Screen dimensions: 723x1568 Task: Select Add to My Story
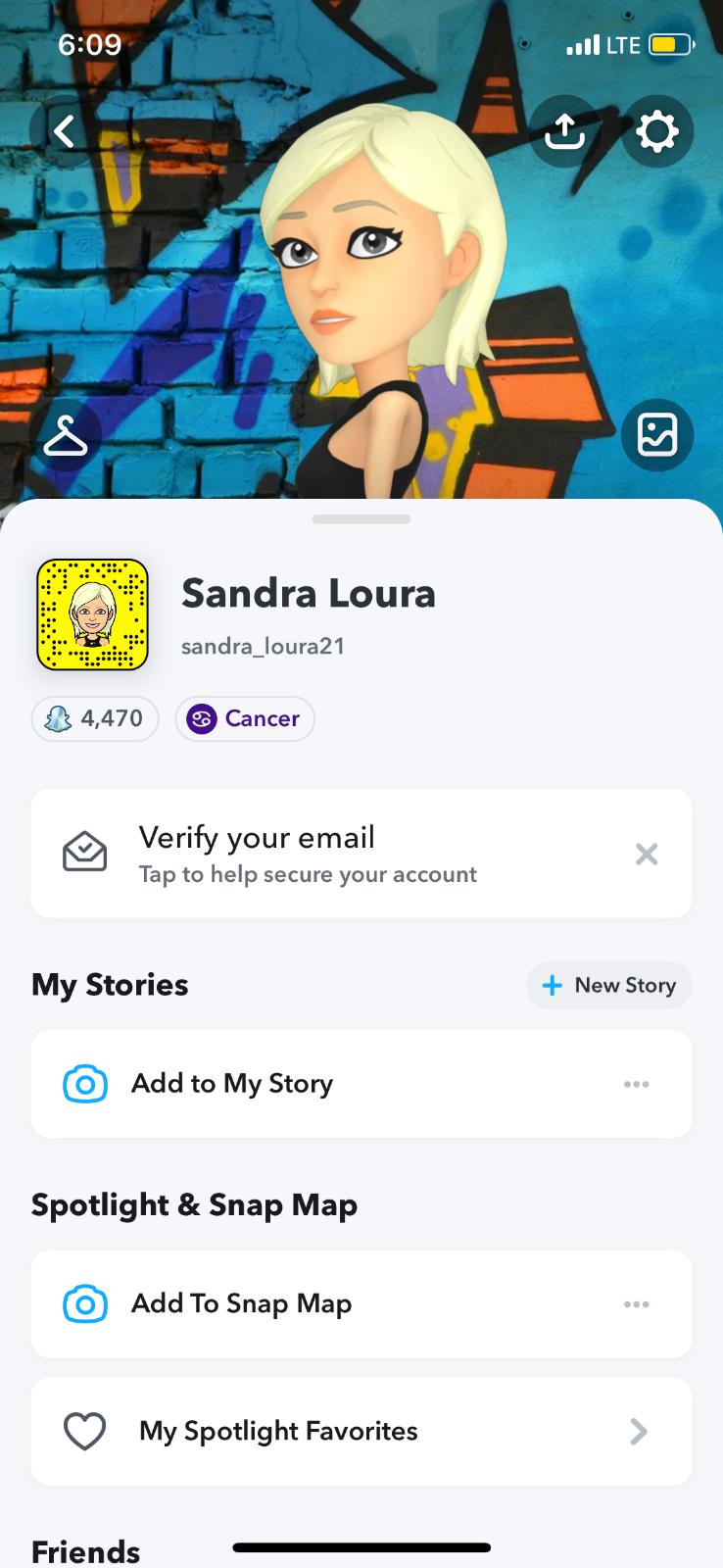232,1084
